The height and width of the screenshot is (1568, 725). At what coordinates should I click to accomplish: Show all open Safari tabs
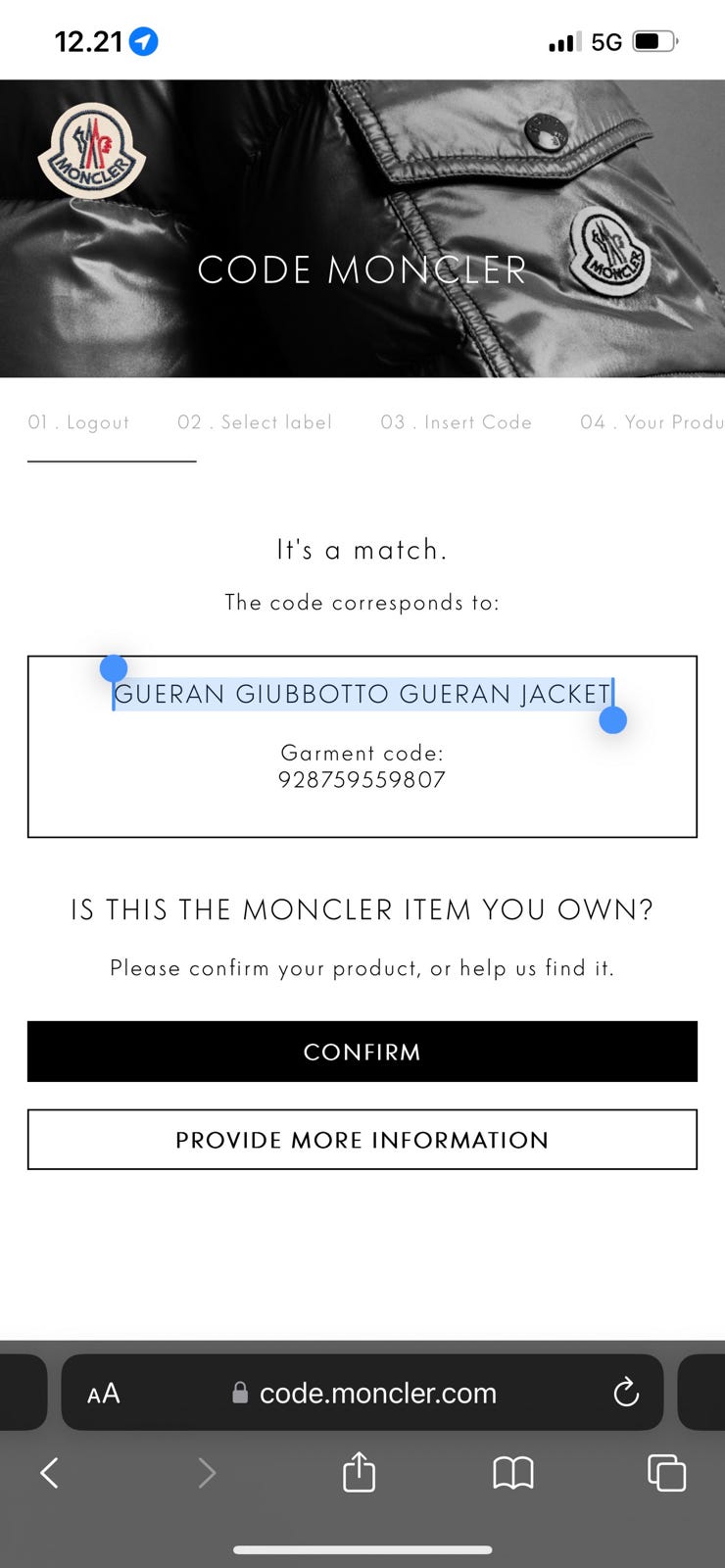click(666, 1472)
